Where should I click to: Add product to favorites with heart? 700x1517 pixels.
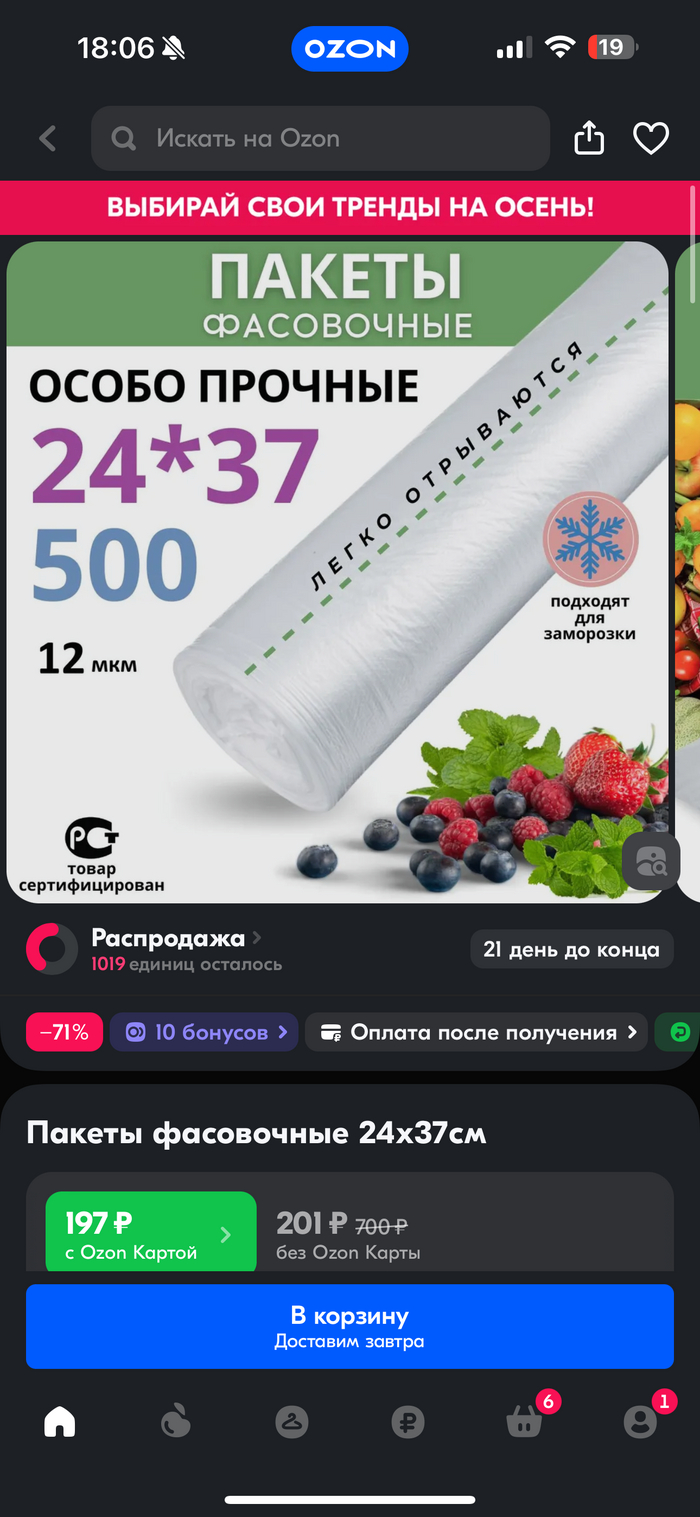pos(651,139)
